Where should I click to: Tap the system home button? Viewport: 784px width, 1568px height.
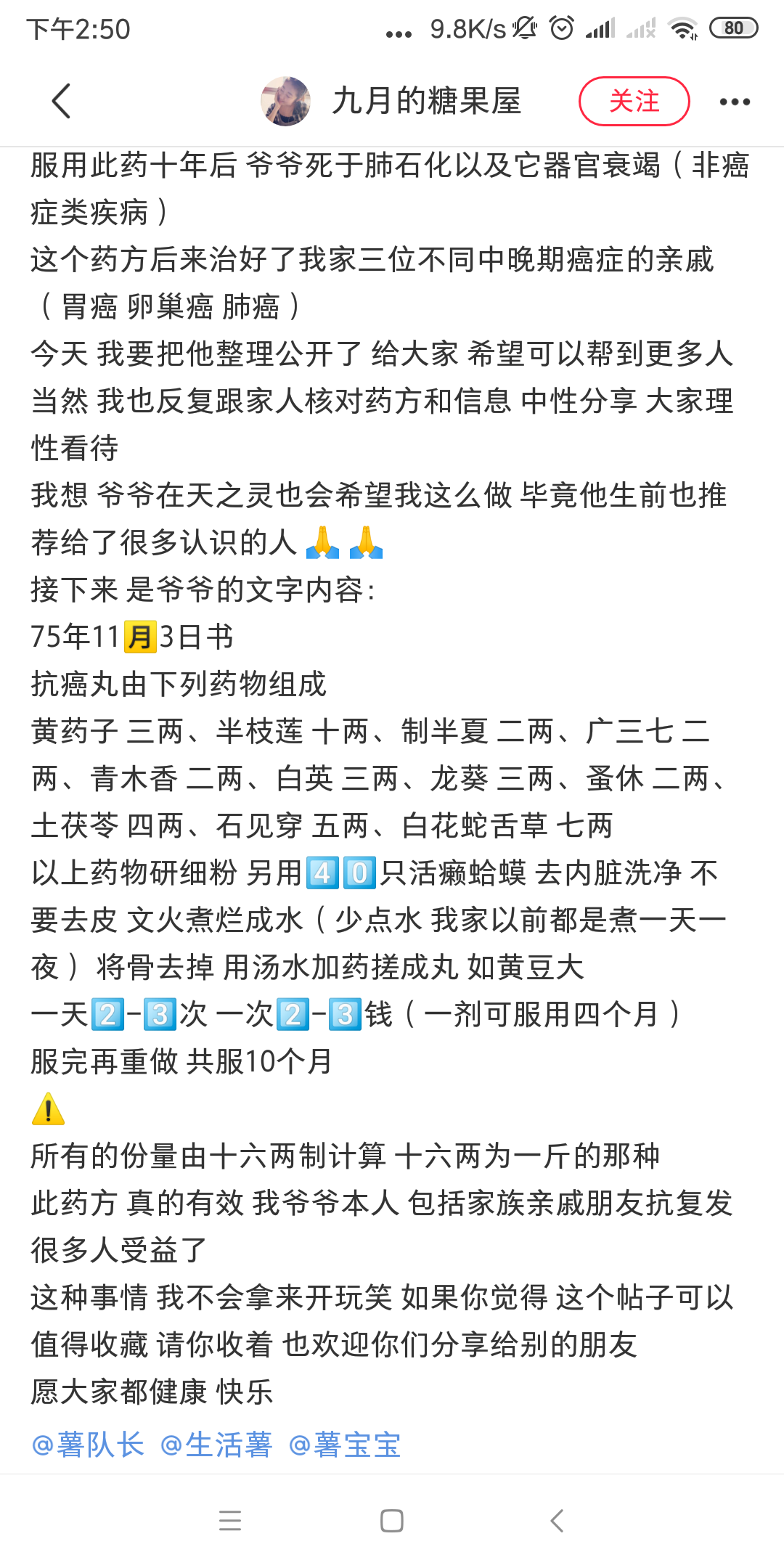392,1520
